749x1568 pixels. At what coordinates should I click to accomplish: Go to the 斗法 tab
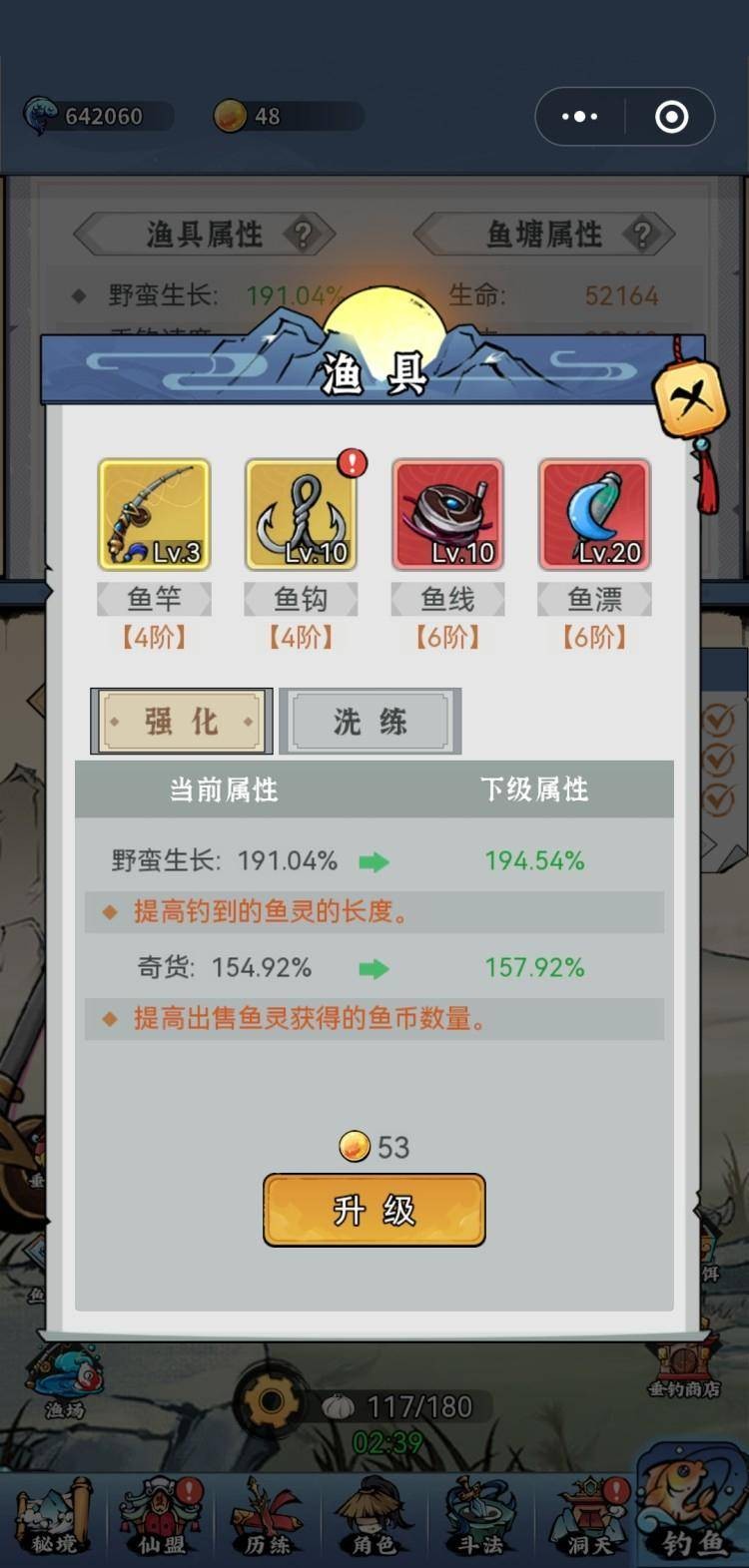(x=480, y=1518)
